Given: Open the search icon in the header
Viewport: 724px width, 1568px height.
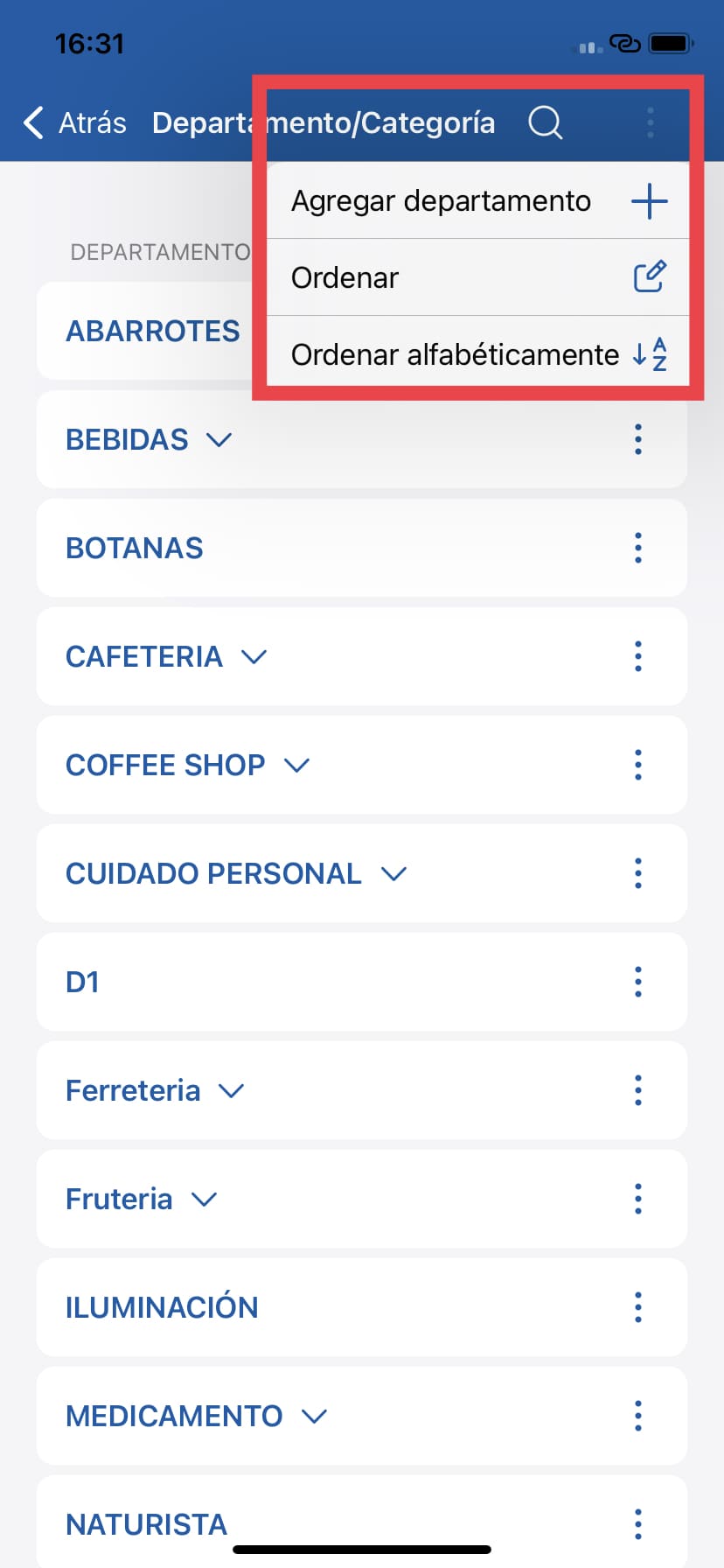Looking at the screenshot, I should (544, 122).
